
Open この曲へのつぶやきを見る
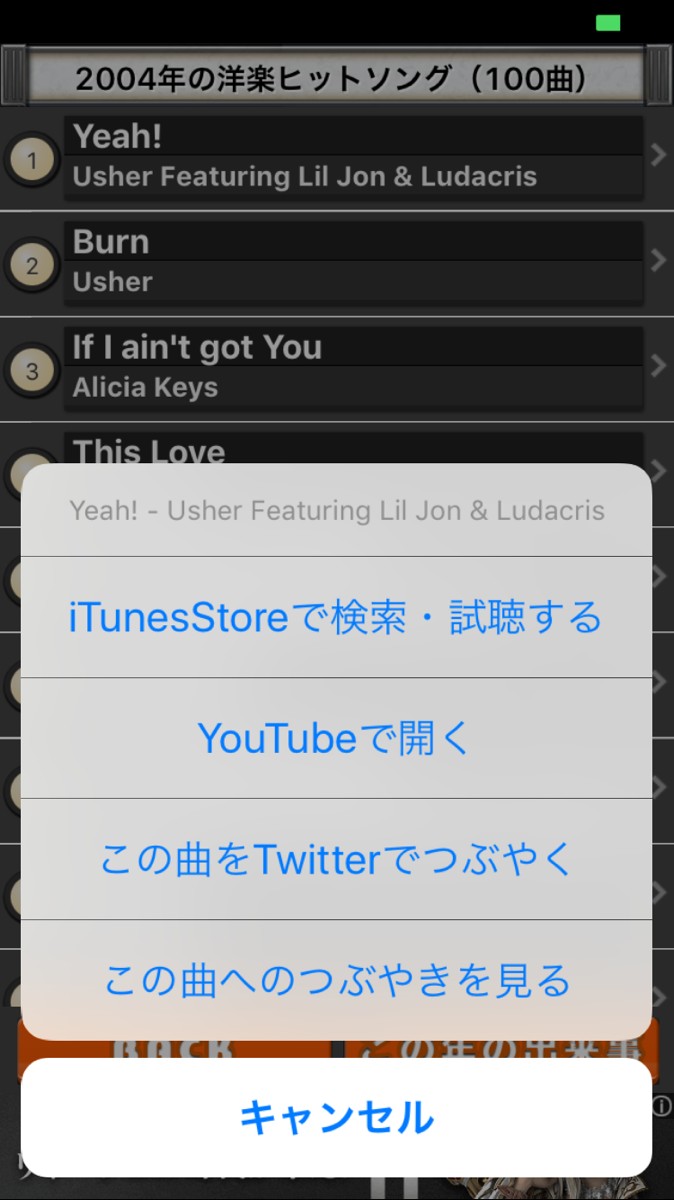click(336, 980)
